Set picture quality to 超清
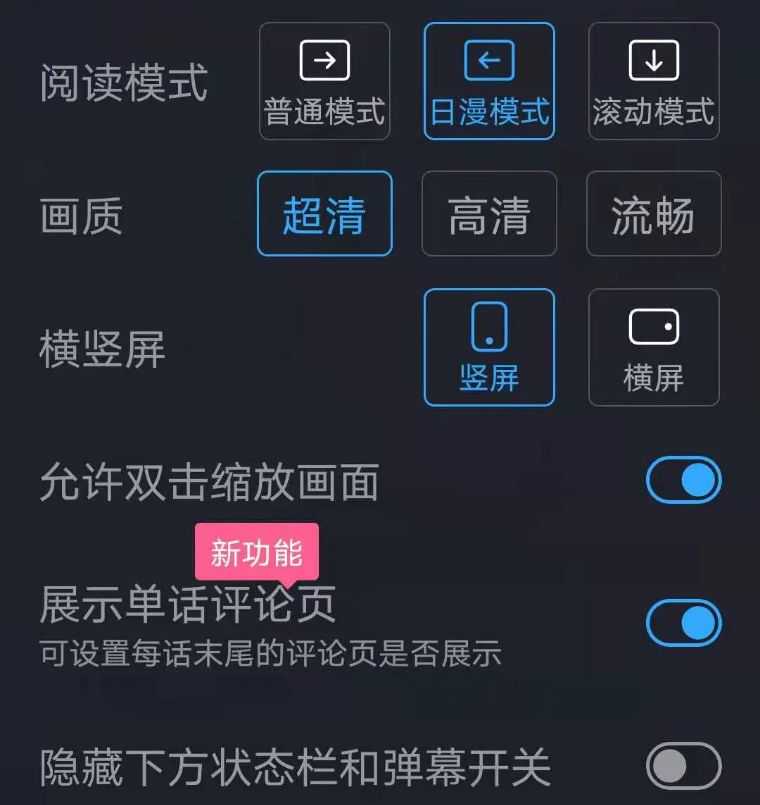Image resolution: width=760 pixels, height=805 pixels. point(324,214)
